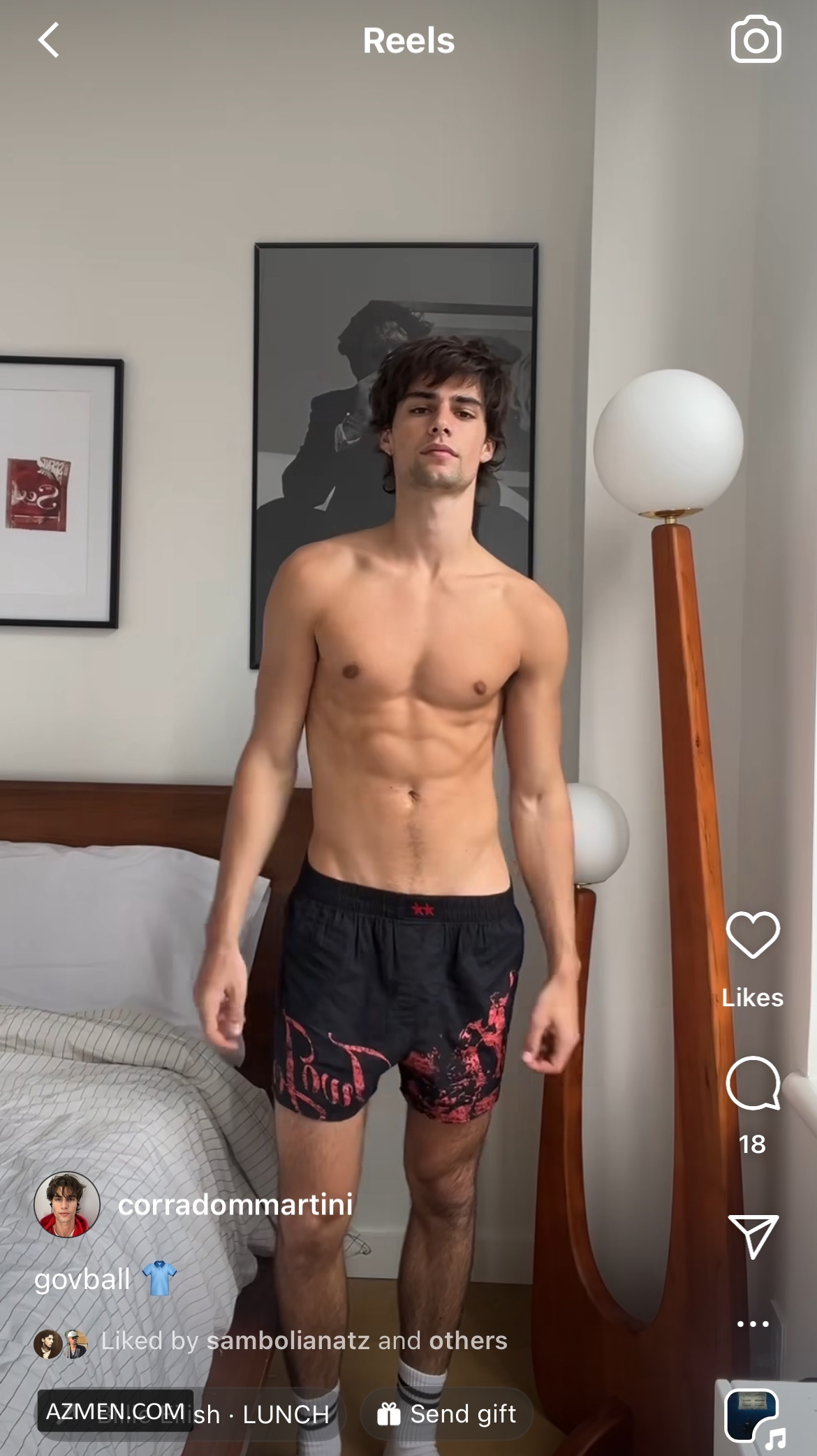Share this reel via the paper plane
Viewport: 817px width, 1456px height.
(x=752, y=1236)
